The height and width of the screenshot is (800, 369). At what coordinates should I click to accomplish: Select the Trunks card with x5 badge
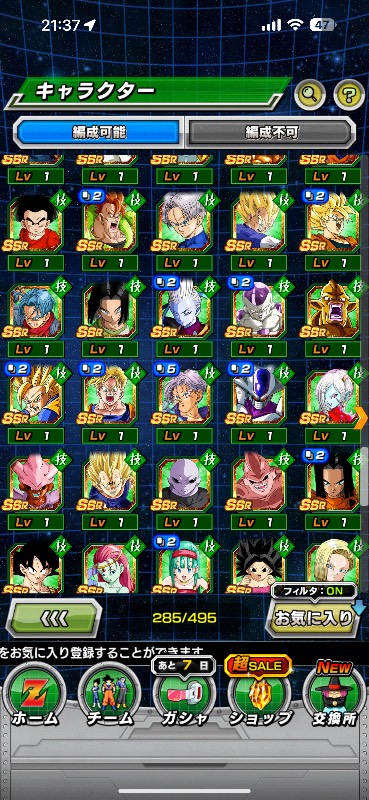coord(183,395)
